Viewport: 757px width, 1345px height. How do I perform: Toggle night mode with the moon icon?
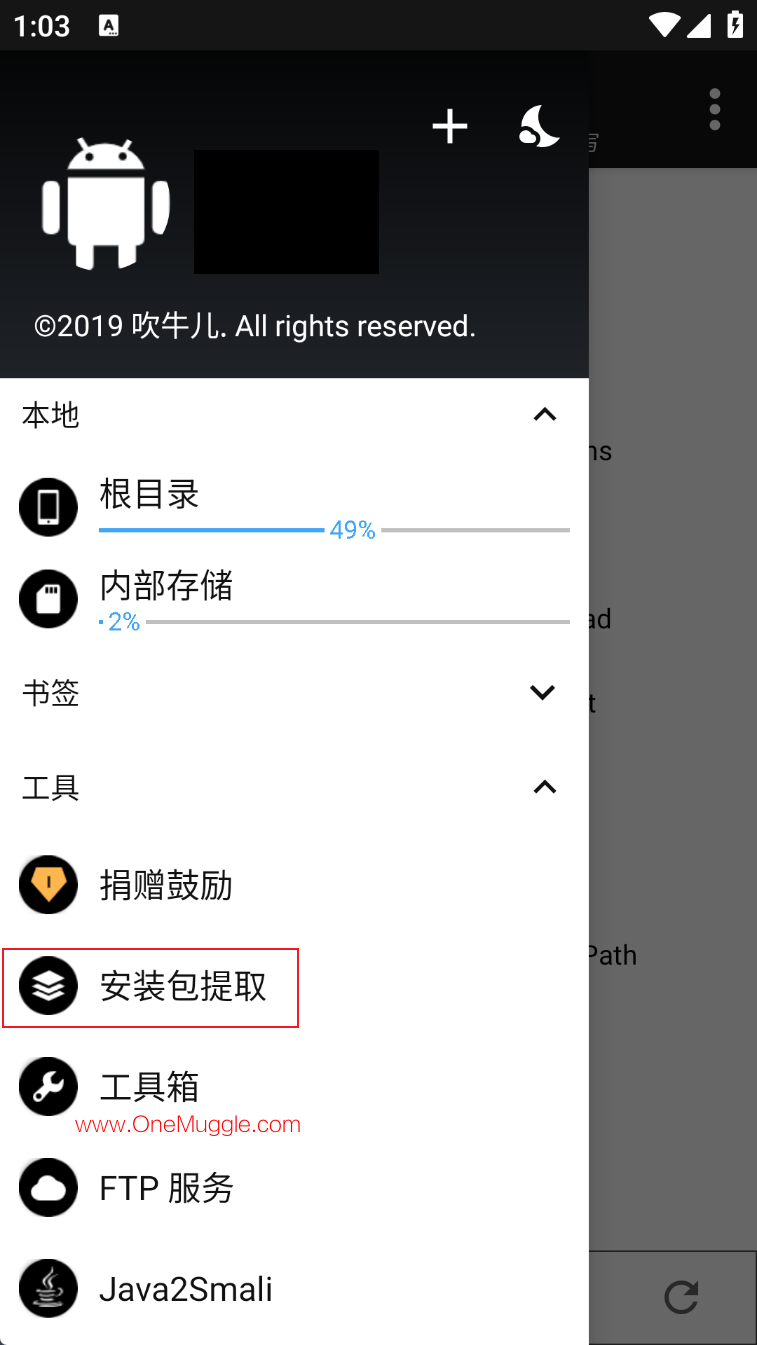[539, 127]
